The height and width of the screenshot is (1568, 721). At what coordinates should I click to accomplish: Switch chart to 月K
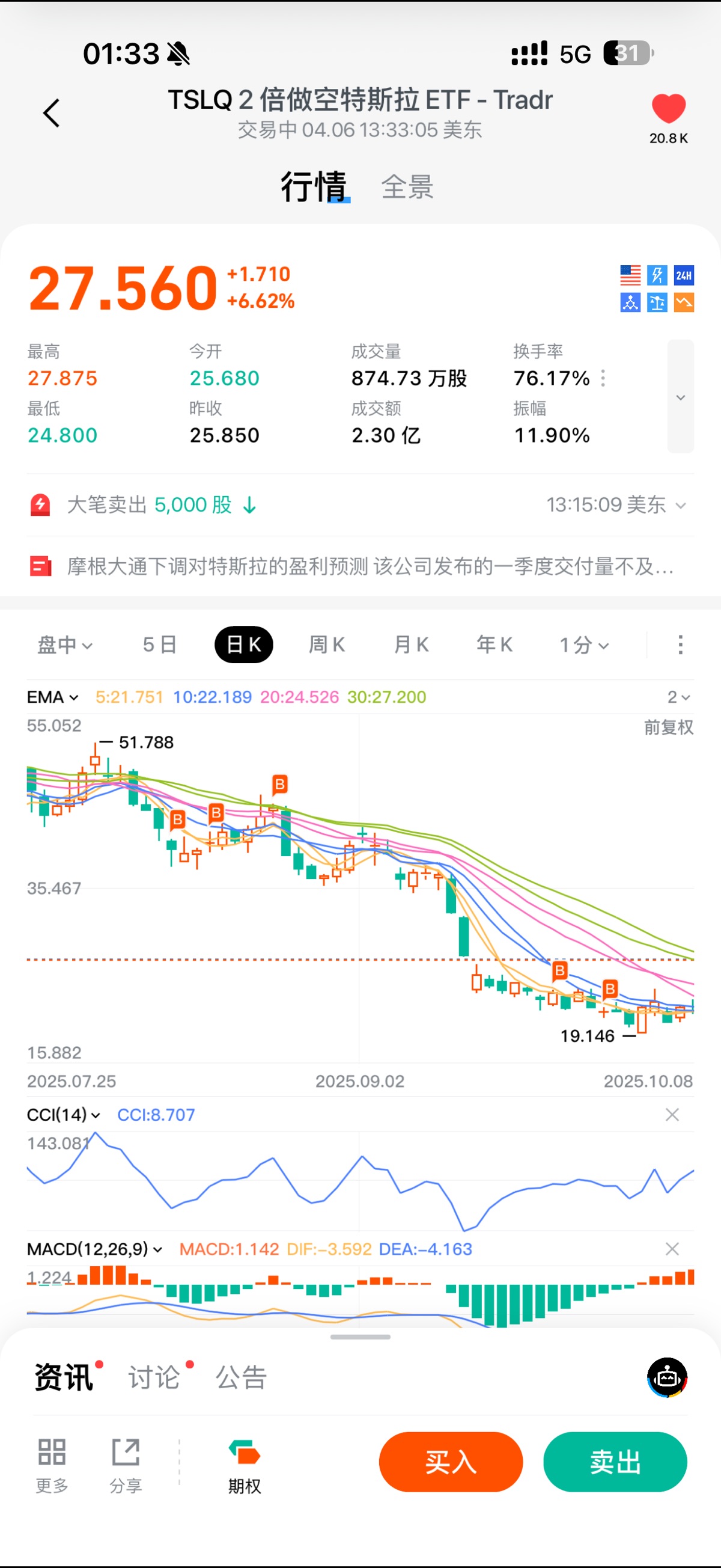coord(411,645)
